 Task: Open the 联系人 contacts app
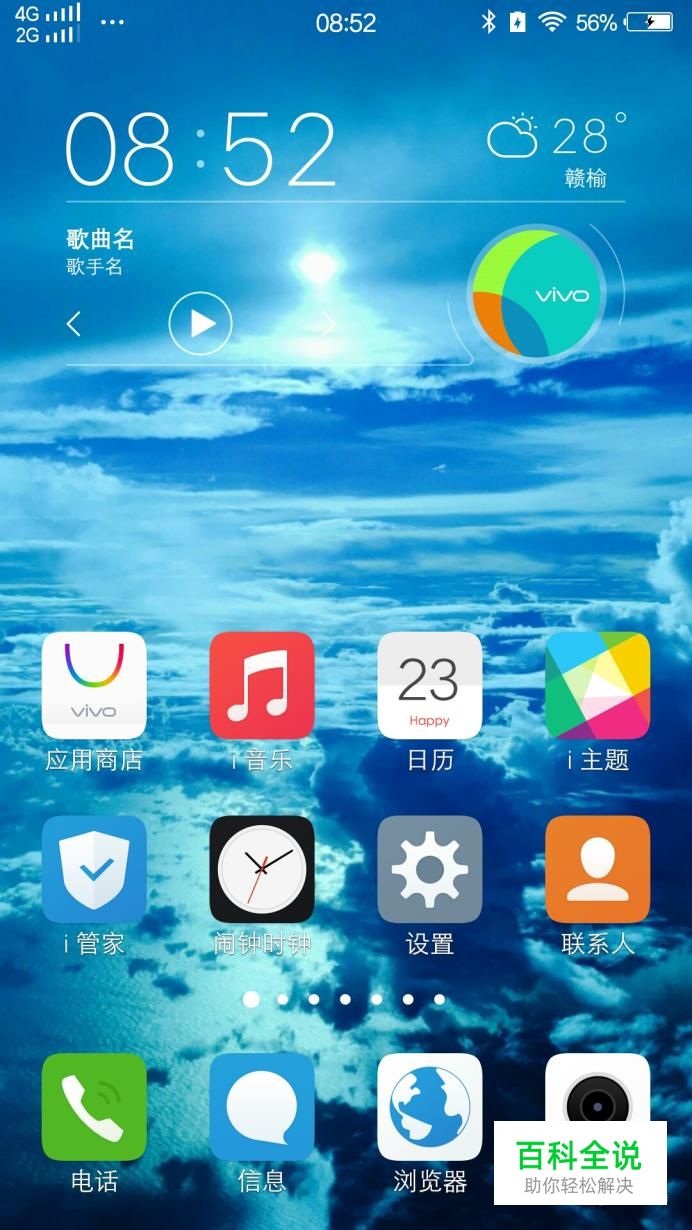(598, 869)
